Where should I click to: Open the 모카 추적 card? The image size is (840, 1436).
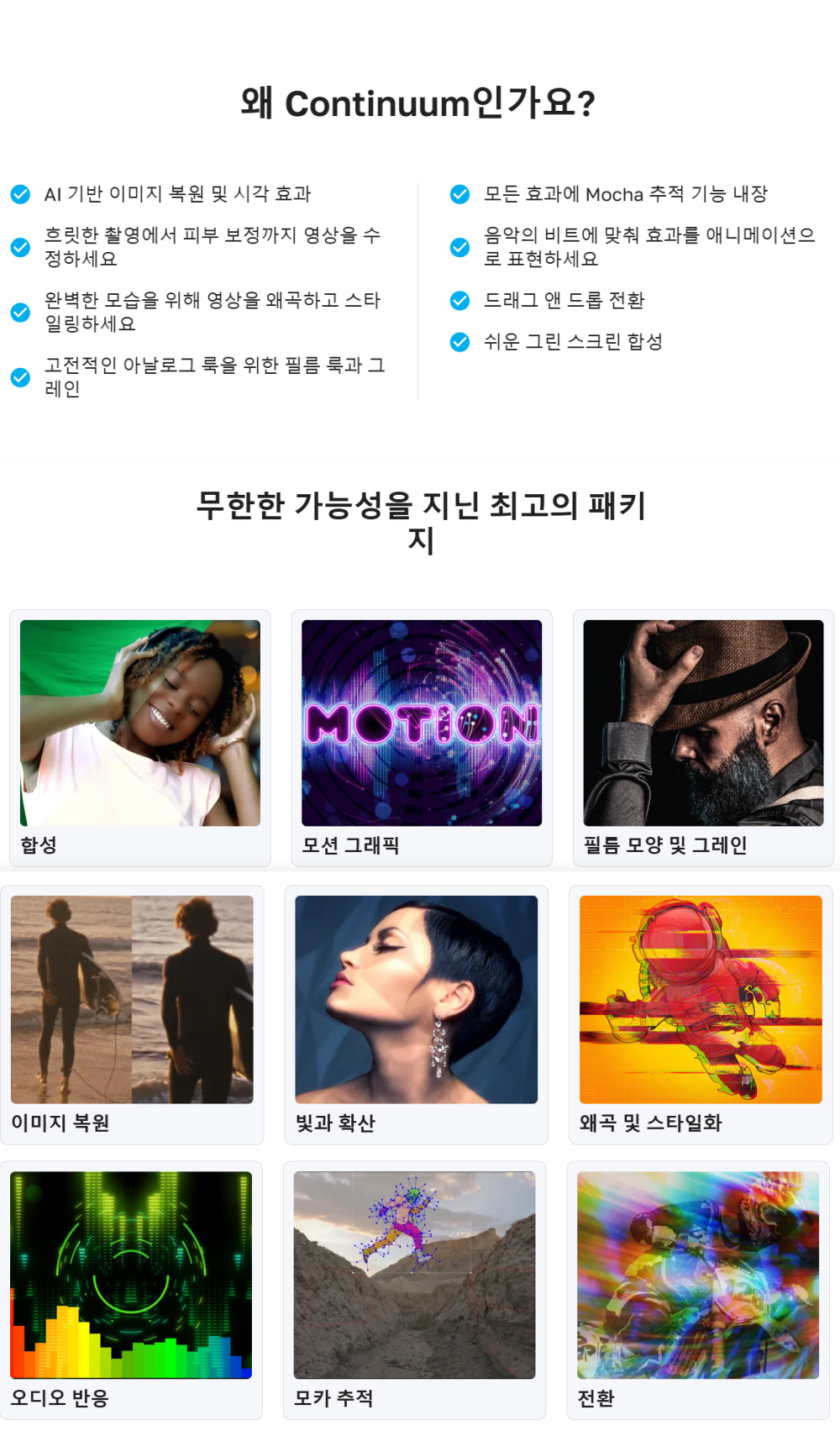point(415,1289)
